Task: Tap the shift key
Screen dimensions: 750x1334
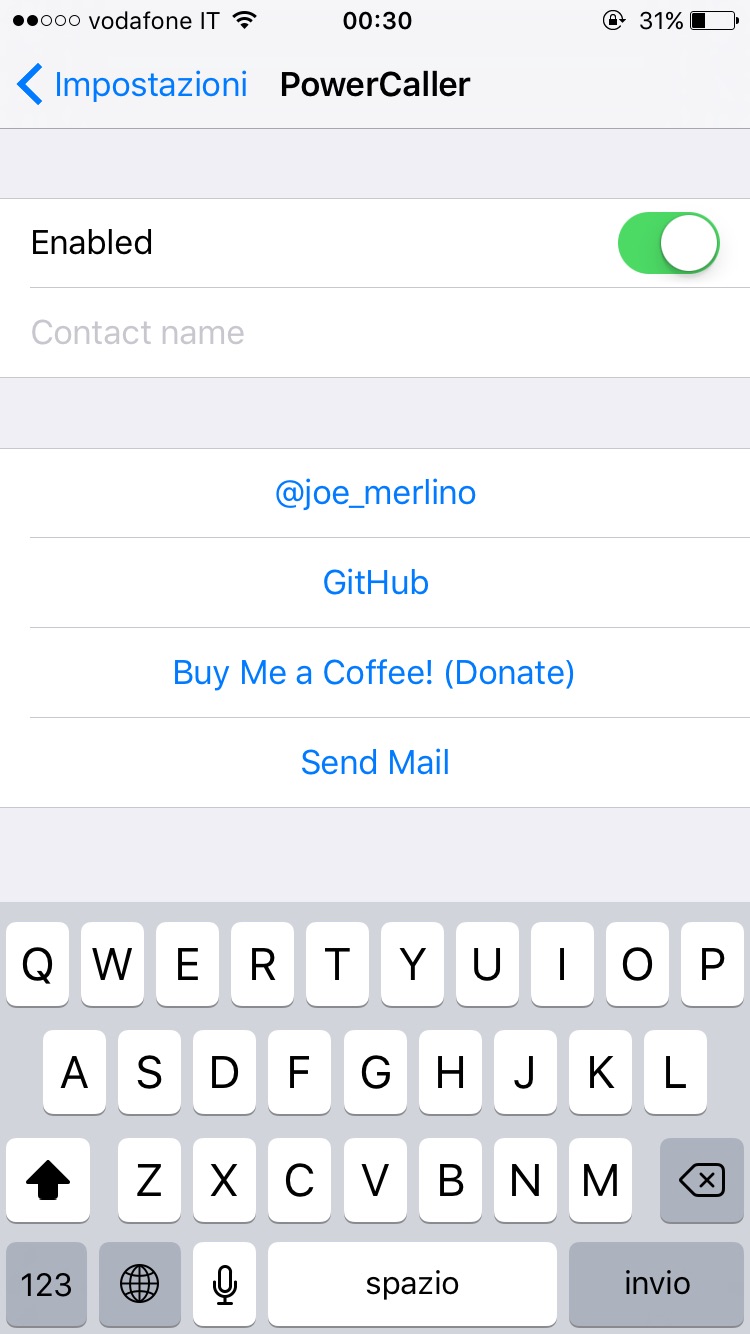Action: [x=48, y=1180]
